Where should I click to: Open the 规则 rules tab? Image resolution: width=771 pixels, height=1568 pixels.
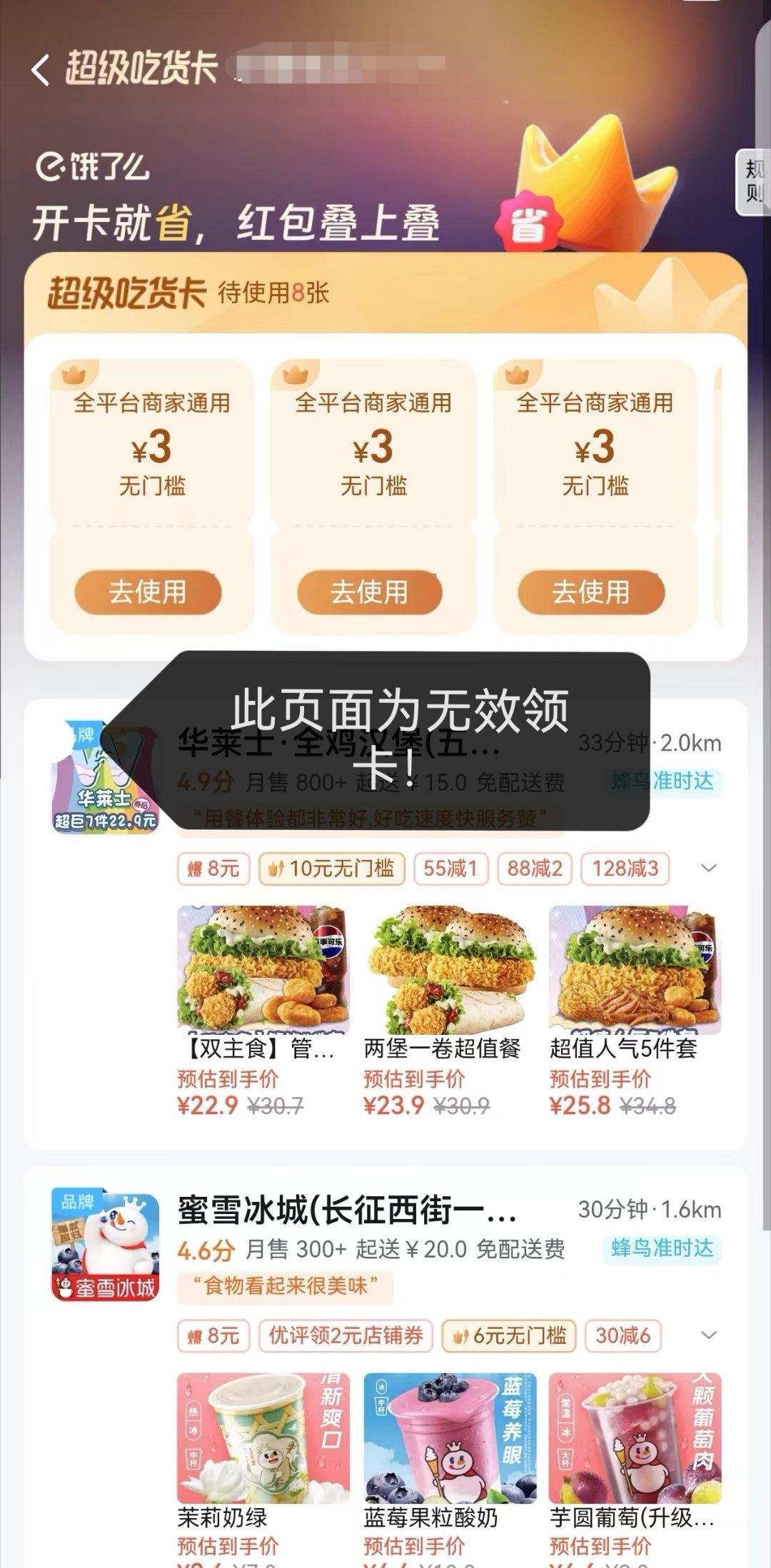click(x=755, y=181)
